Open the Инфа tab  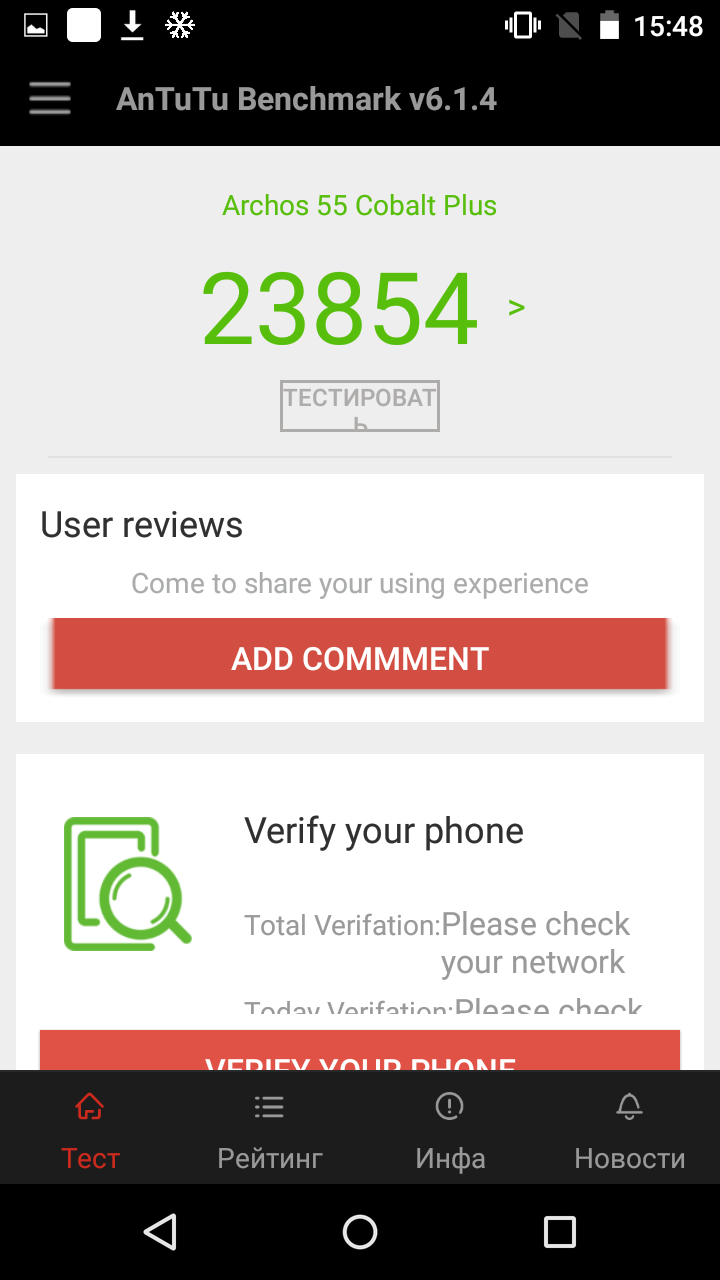[x=450, y=1128]
